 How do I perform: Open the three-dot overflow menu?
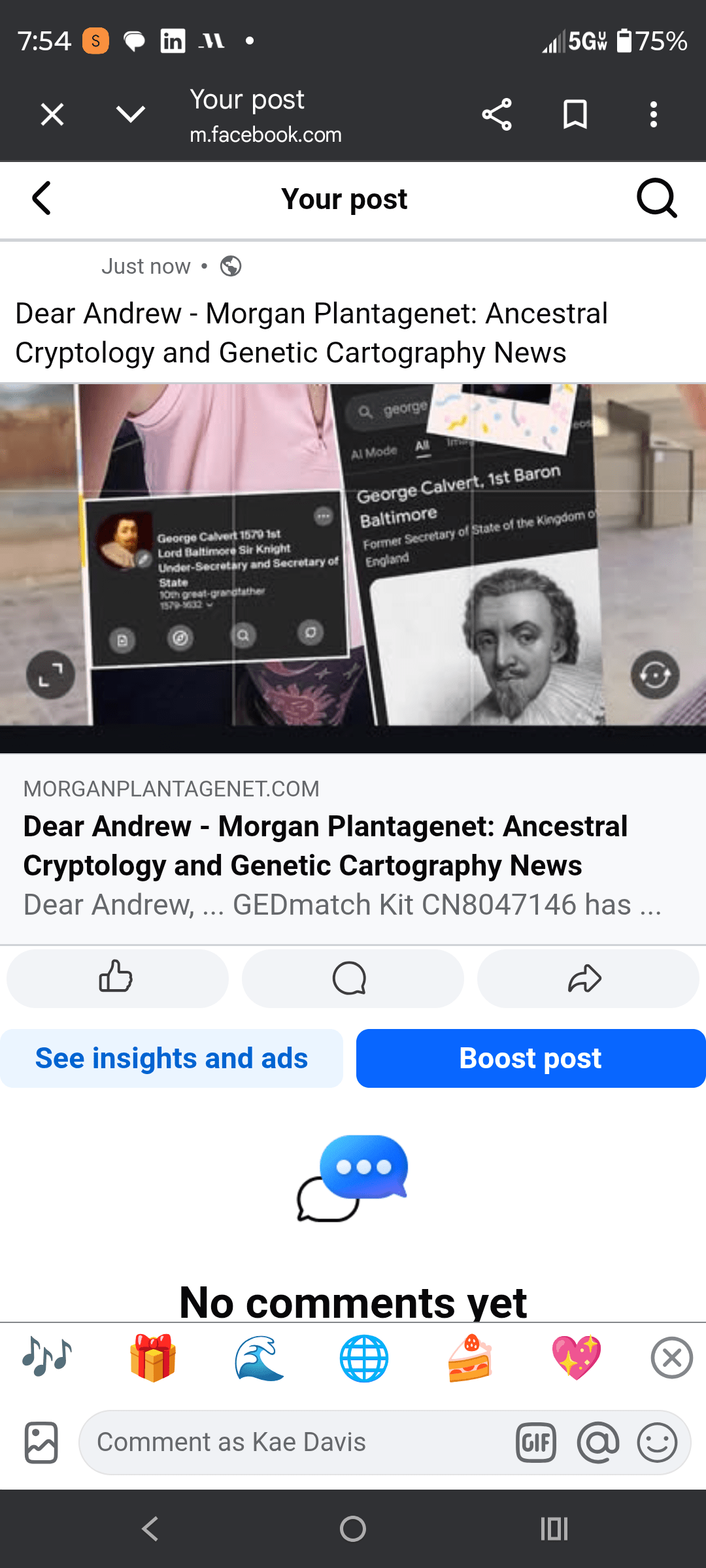click(x=653, y=114)
